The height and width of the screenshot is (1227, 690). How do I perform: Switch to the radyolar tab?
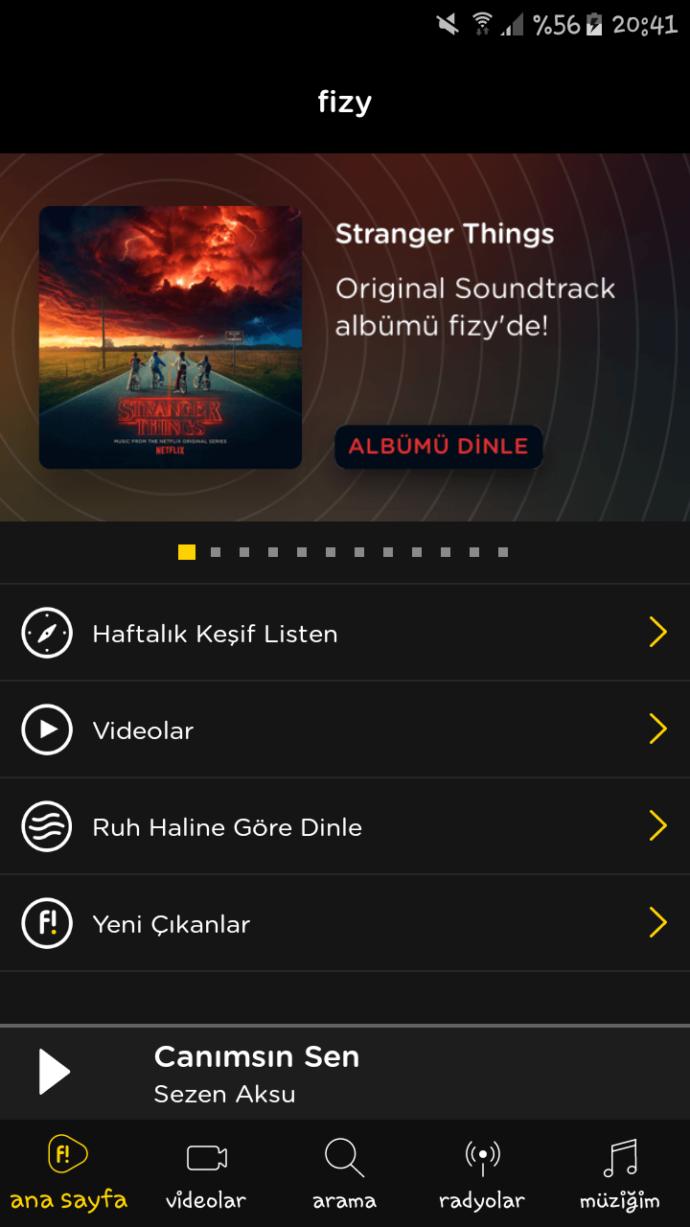click(482, 1173)
